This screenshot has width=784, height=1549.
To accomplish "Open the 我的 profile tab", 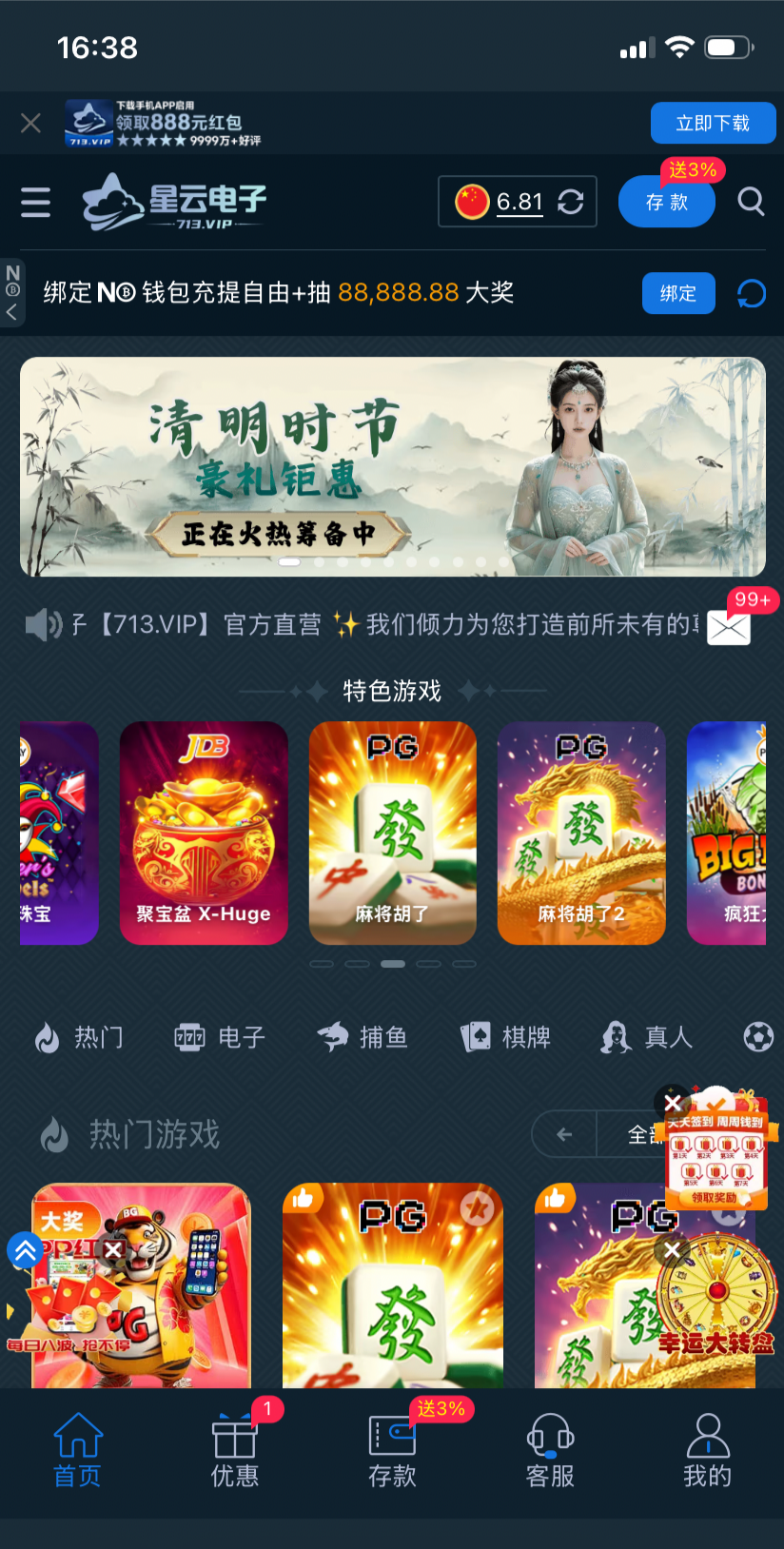I will click(x=707, y=1449).
